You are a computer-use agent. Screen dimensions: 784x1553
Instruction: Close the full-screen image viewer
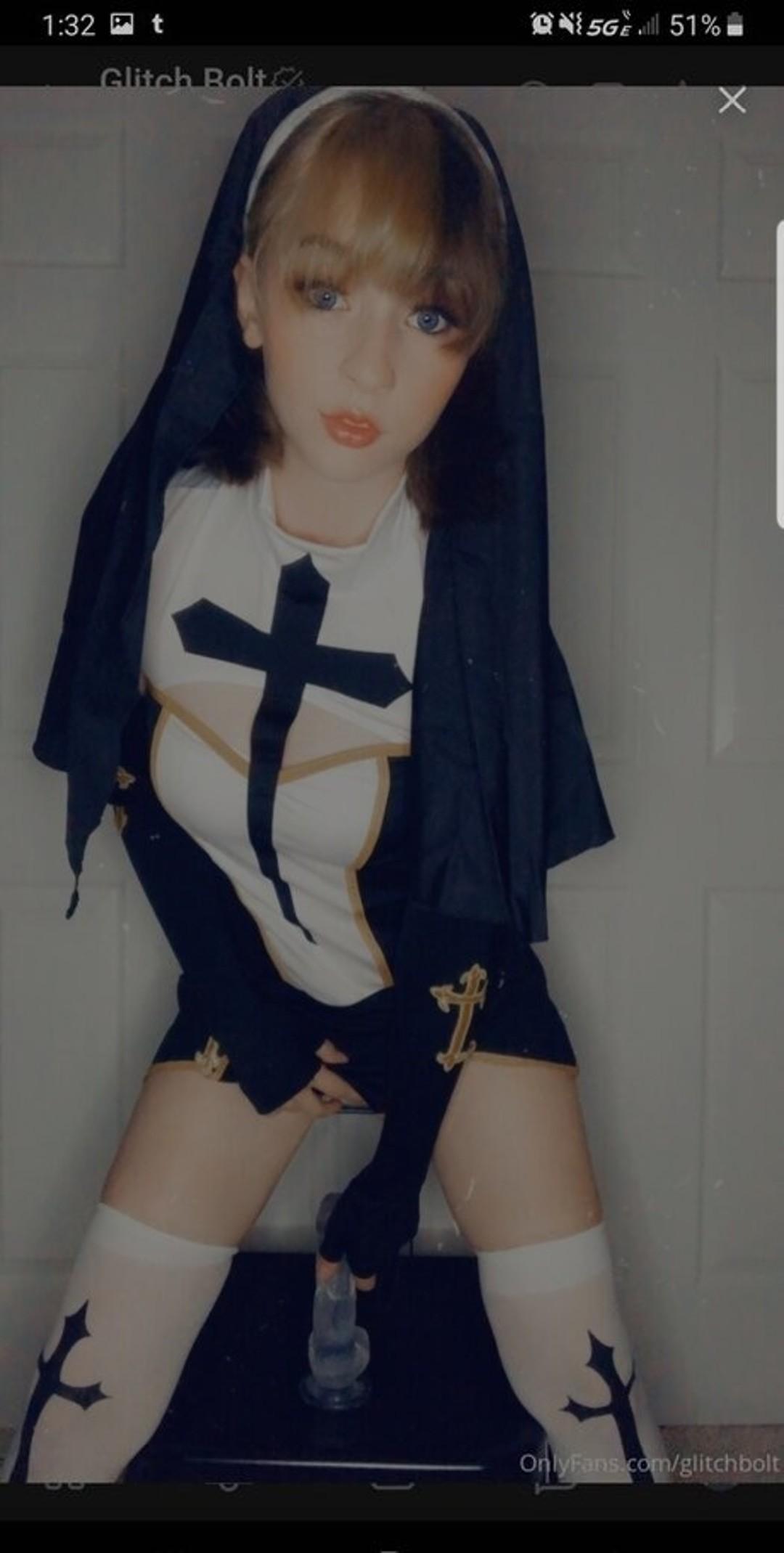point(732,101)
